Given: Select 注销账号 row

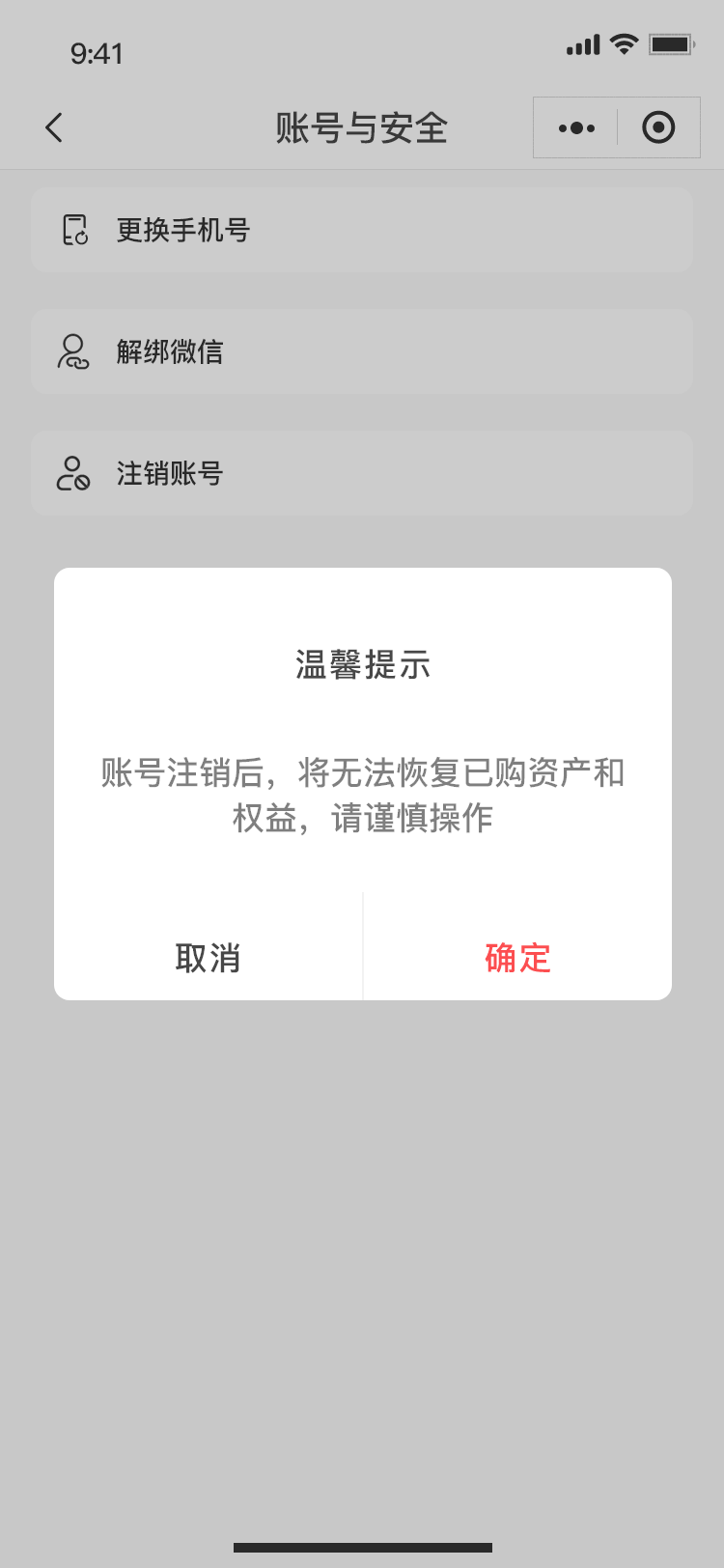Looking at the screenshot, I should pyautogui.click(x=362, y=473).
